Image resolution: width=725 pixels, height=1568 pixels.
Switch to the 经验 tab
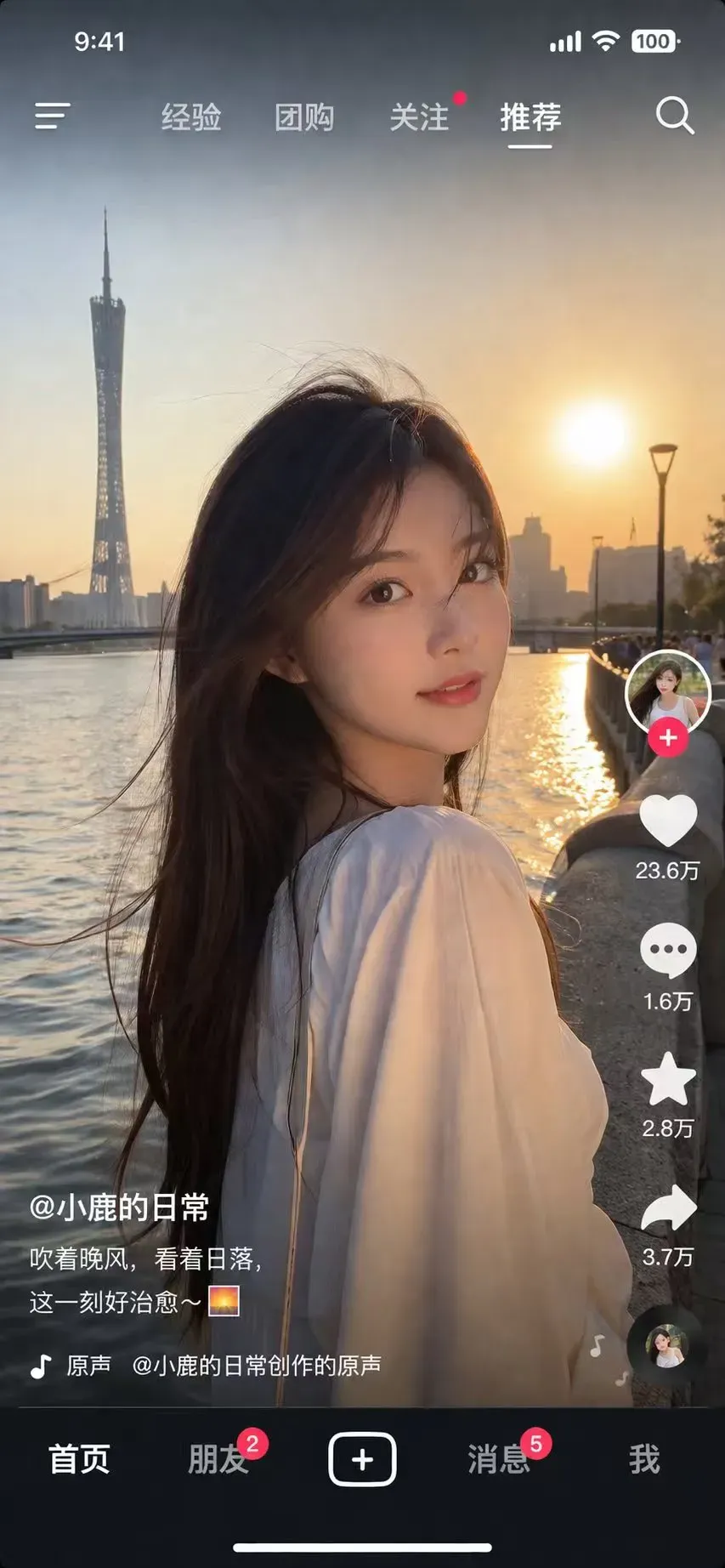pos(191,117)
